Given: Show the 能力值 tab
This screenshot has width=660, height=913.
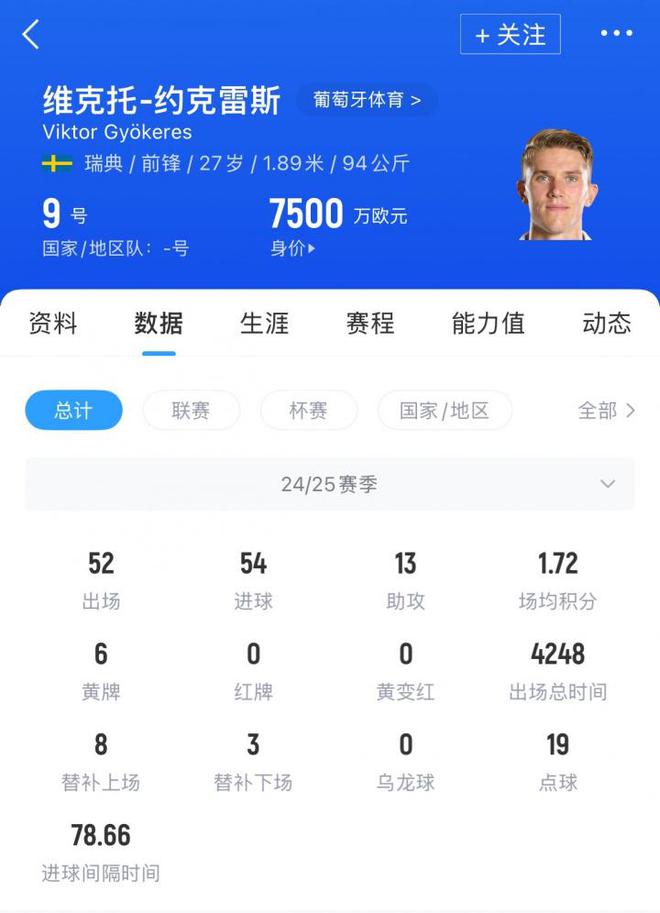Looking at the screenshot, I should coord(488,323).
